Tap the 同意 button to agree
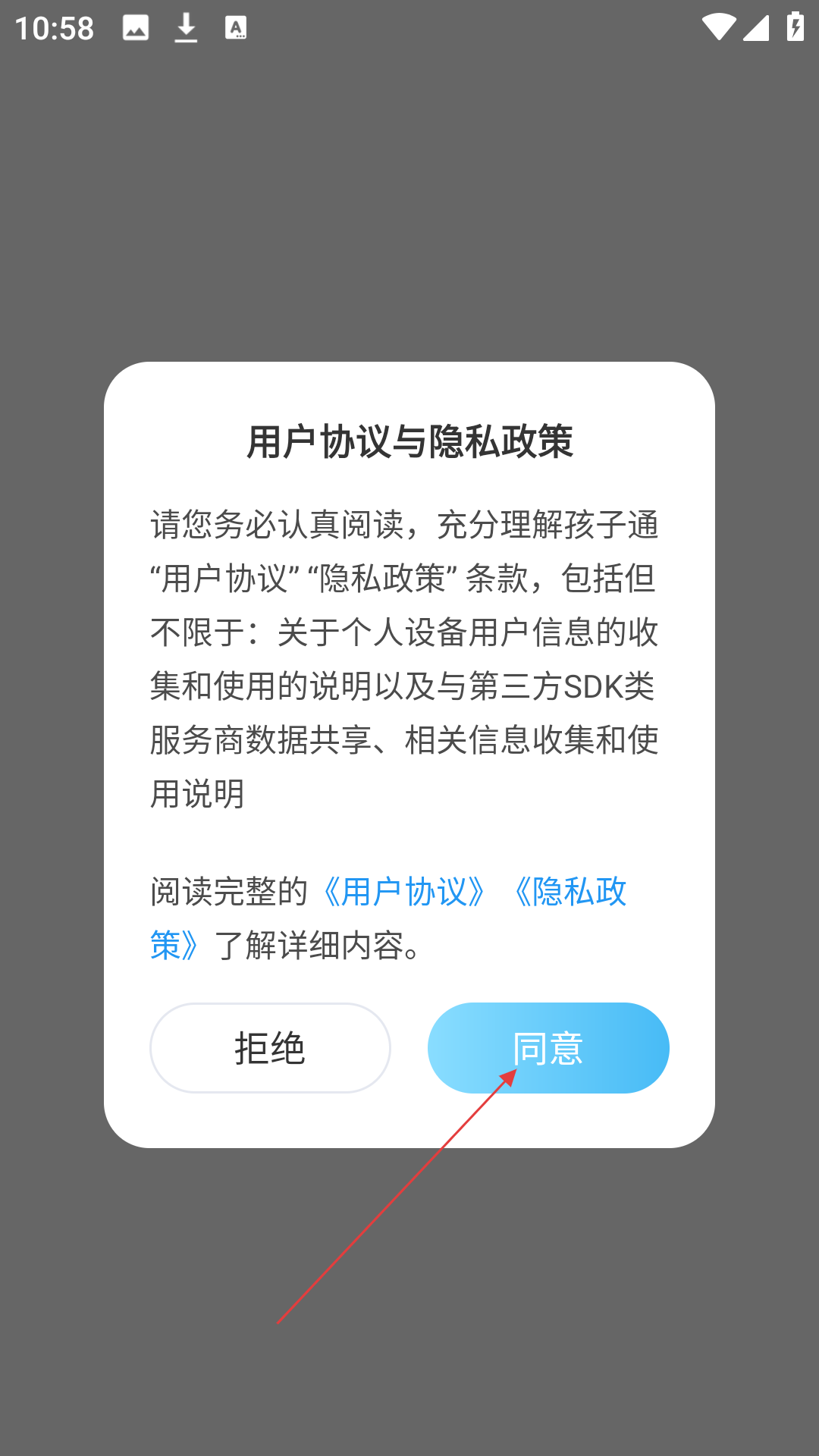Screen dimensions: 819x1456 click(x=548, y=1047)
